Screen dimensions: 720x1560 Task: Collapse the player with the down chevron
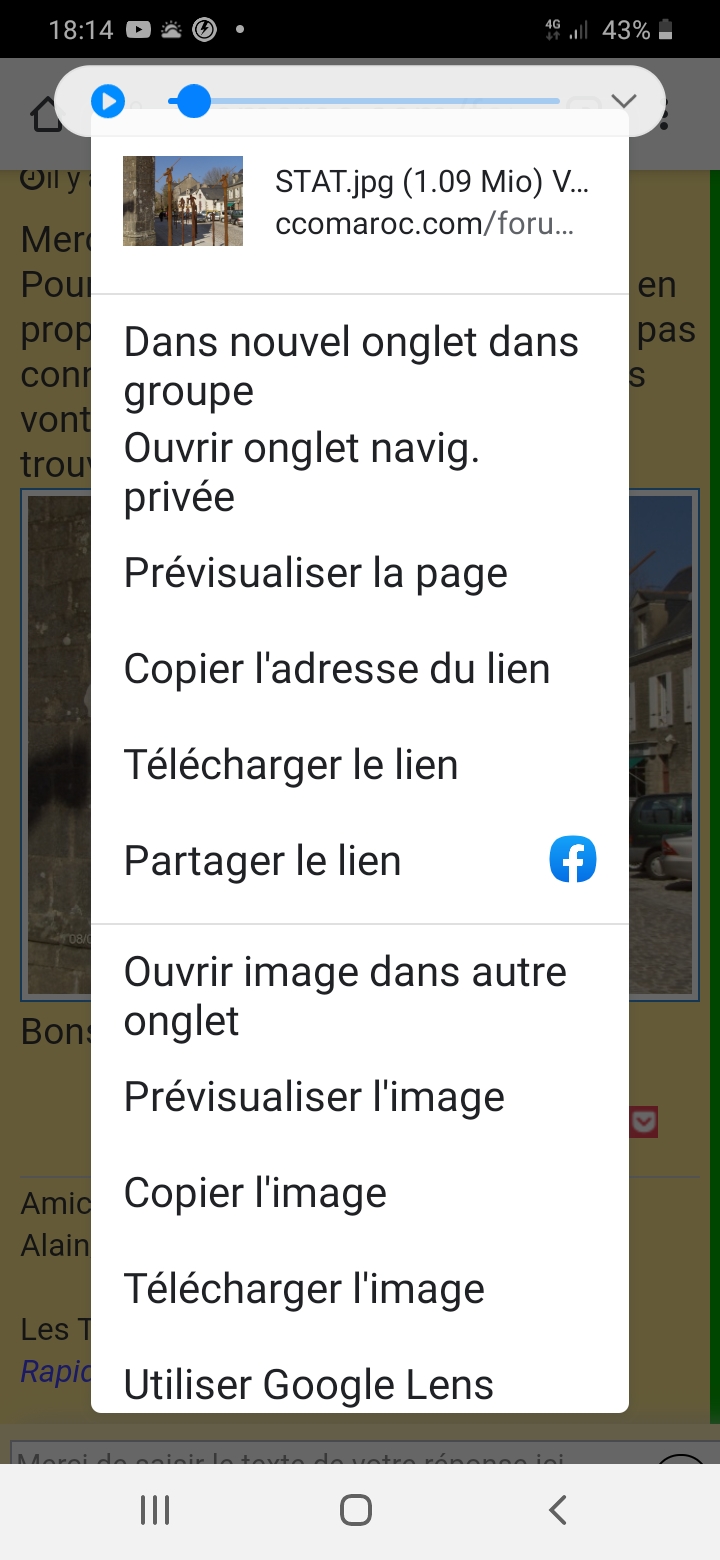[624, 101]
